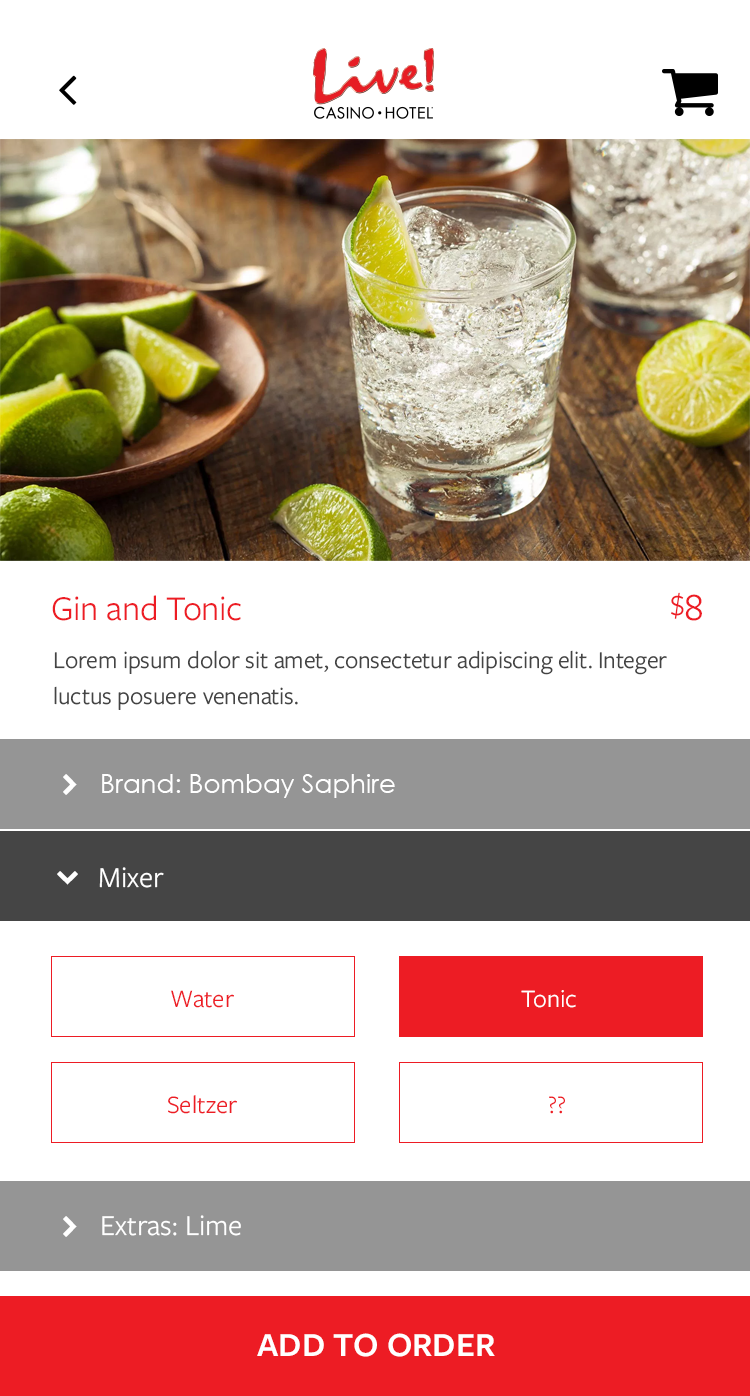
Task: Select Water as the mixer
Action: pos(203,997)
